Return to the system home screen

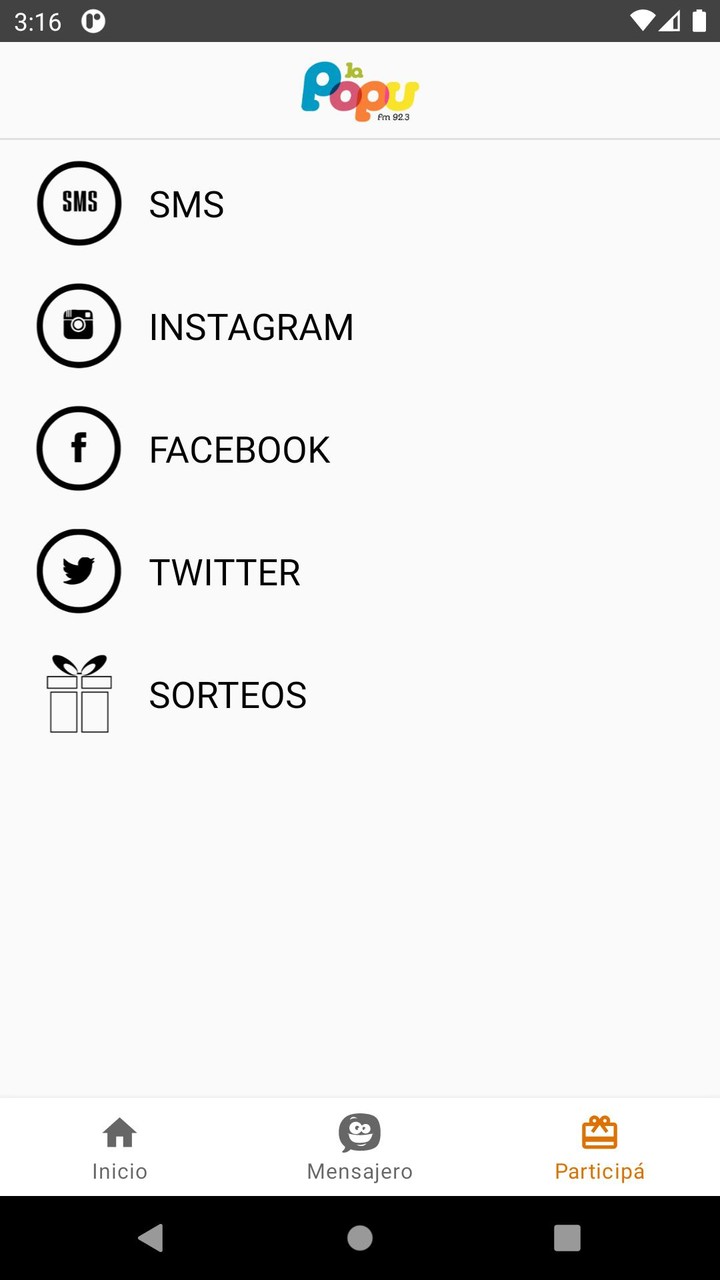[360, 1238]
